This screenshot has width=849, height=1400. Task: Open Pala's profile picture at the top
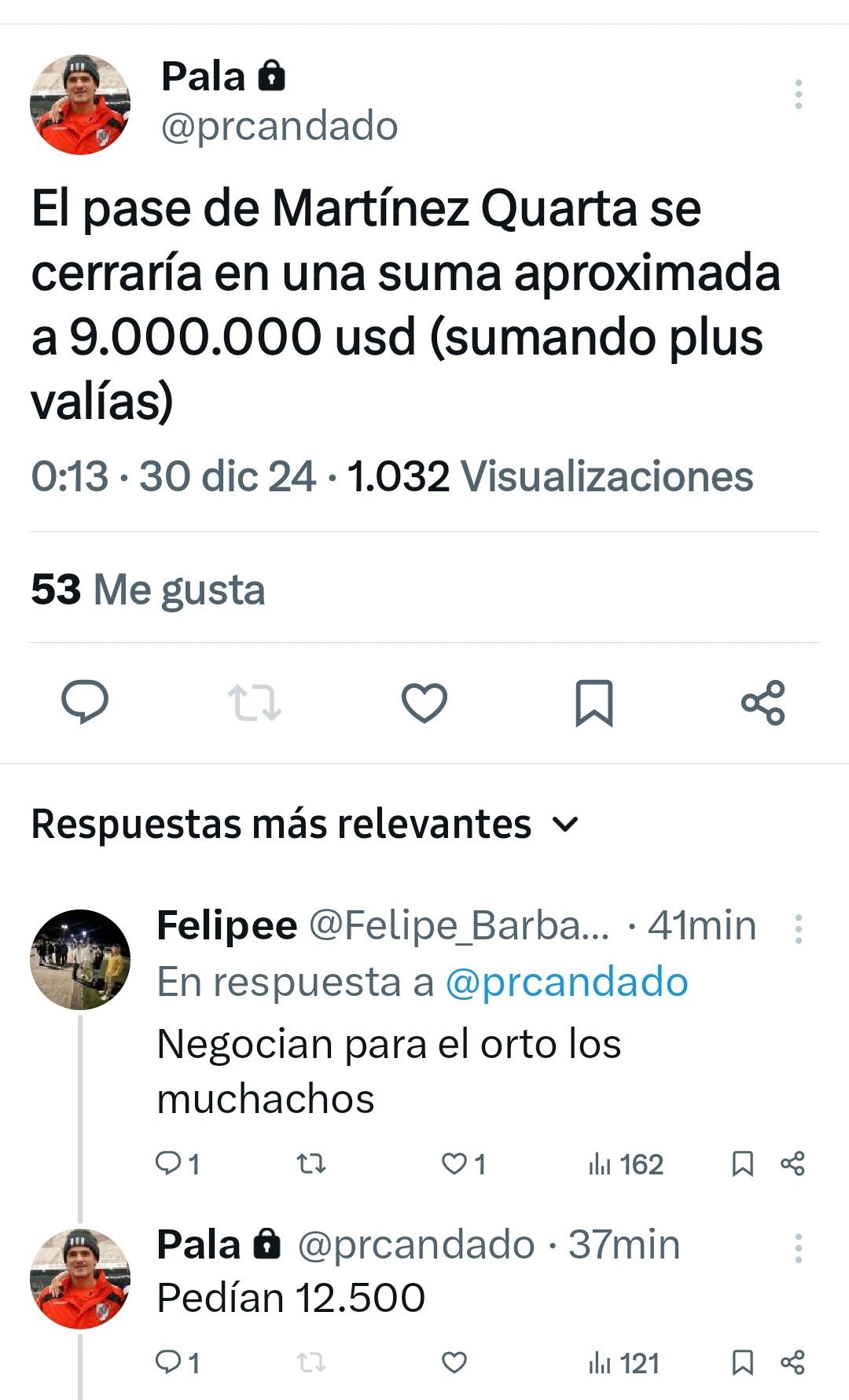click(x=80, y=104)
